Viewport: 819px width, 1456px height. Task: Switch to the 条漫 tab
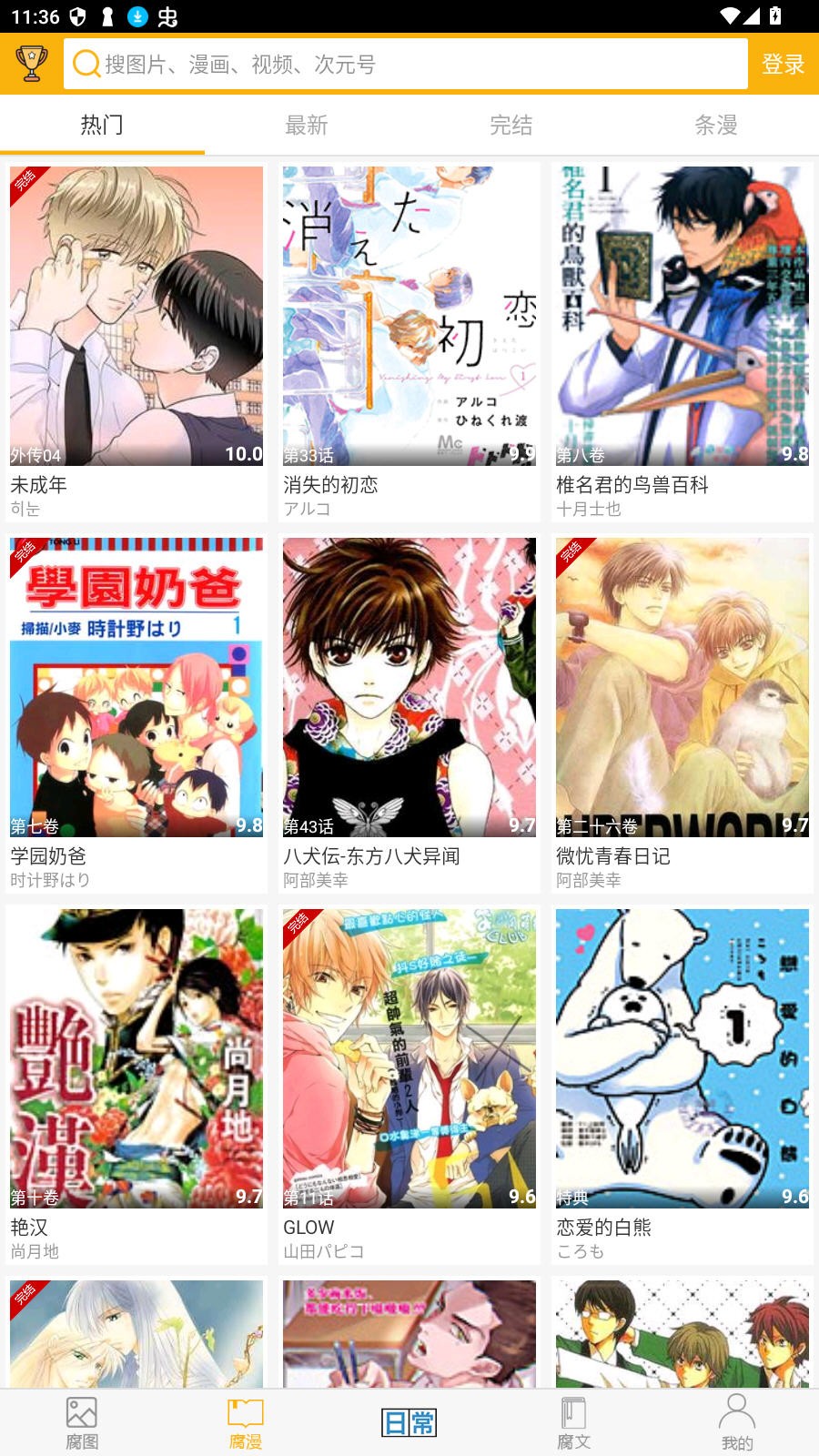(x=716, y=126)
